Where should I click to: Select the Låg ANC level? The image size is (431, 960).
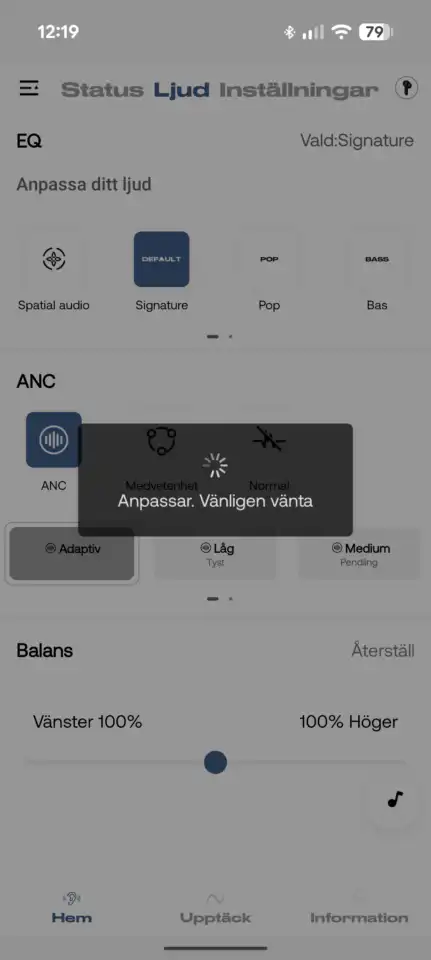[215, 554]
